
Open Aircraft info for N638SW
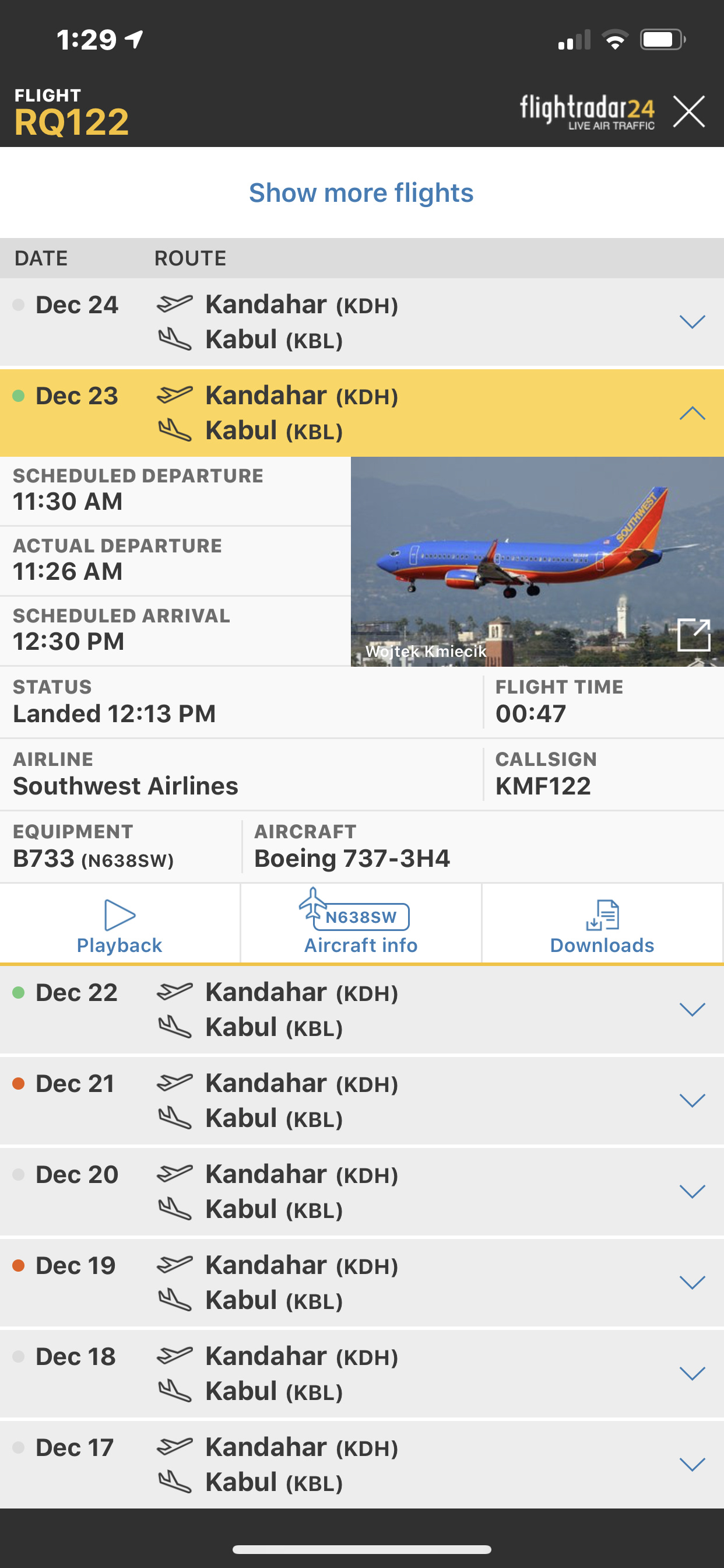coord(361,925)
